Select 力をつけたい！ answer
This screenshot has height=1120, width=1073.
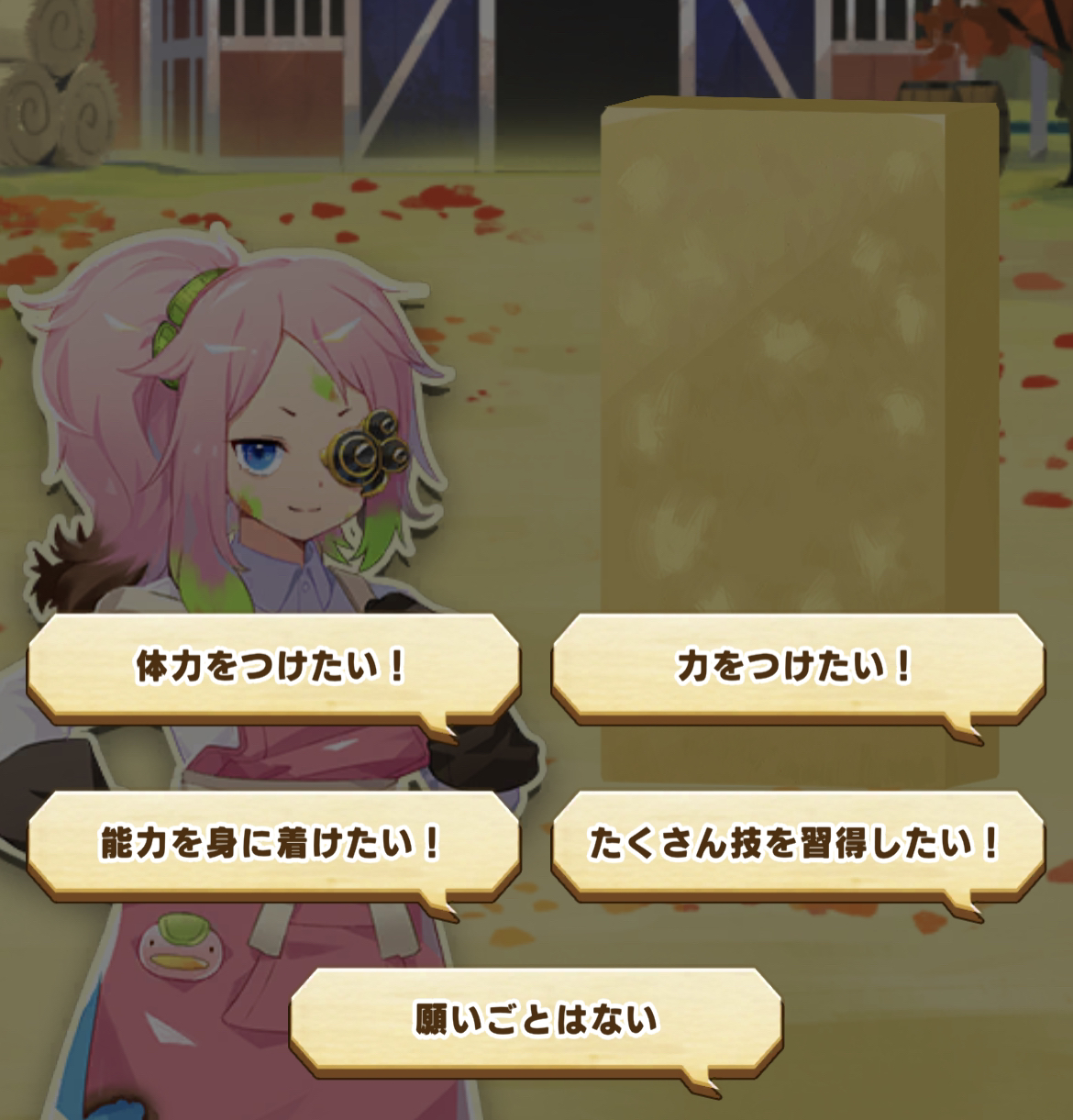[796, 667]
